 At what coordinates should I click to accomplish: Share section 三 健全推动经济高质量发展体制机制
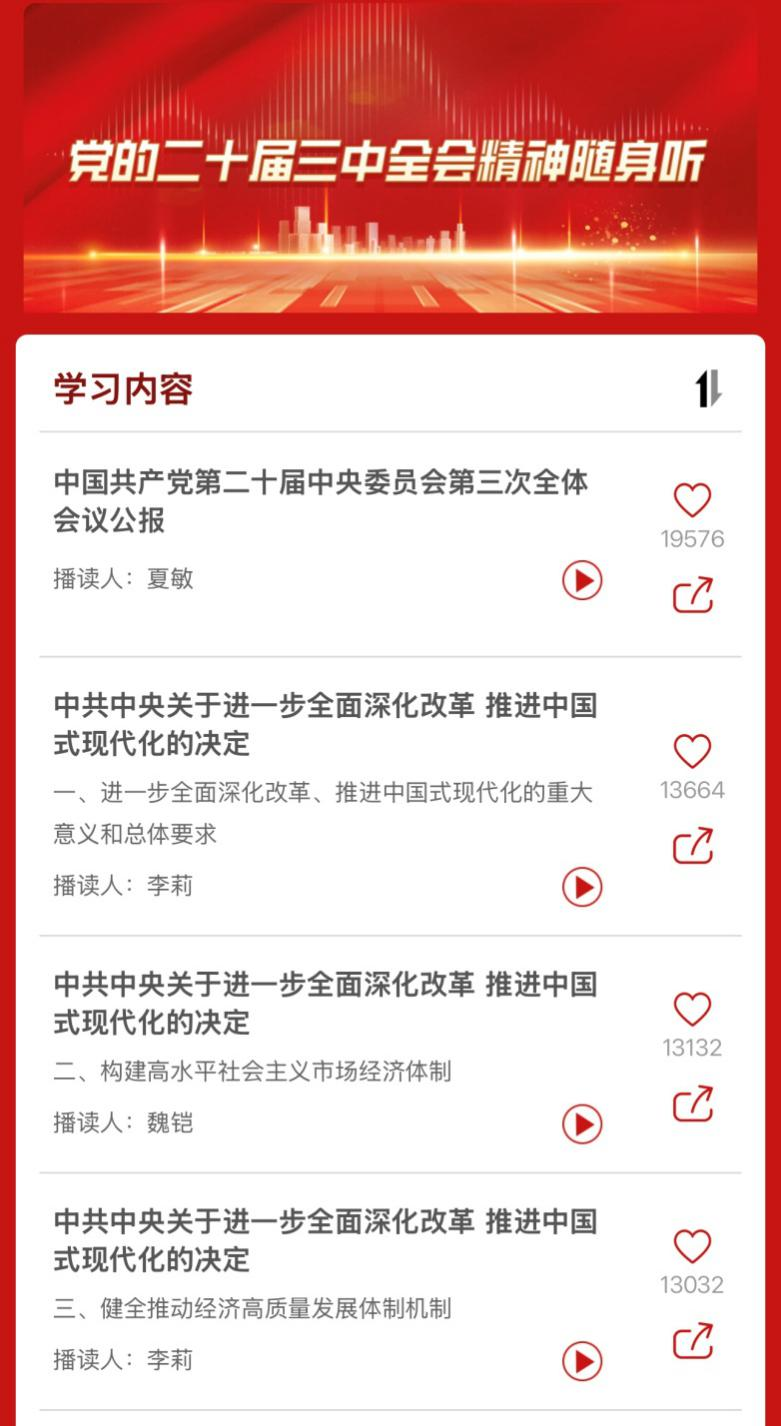tap(692, 1341)
